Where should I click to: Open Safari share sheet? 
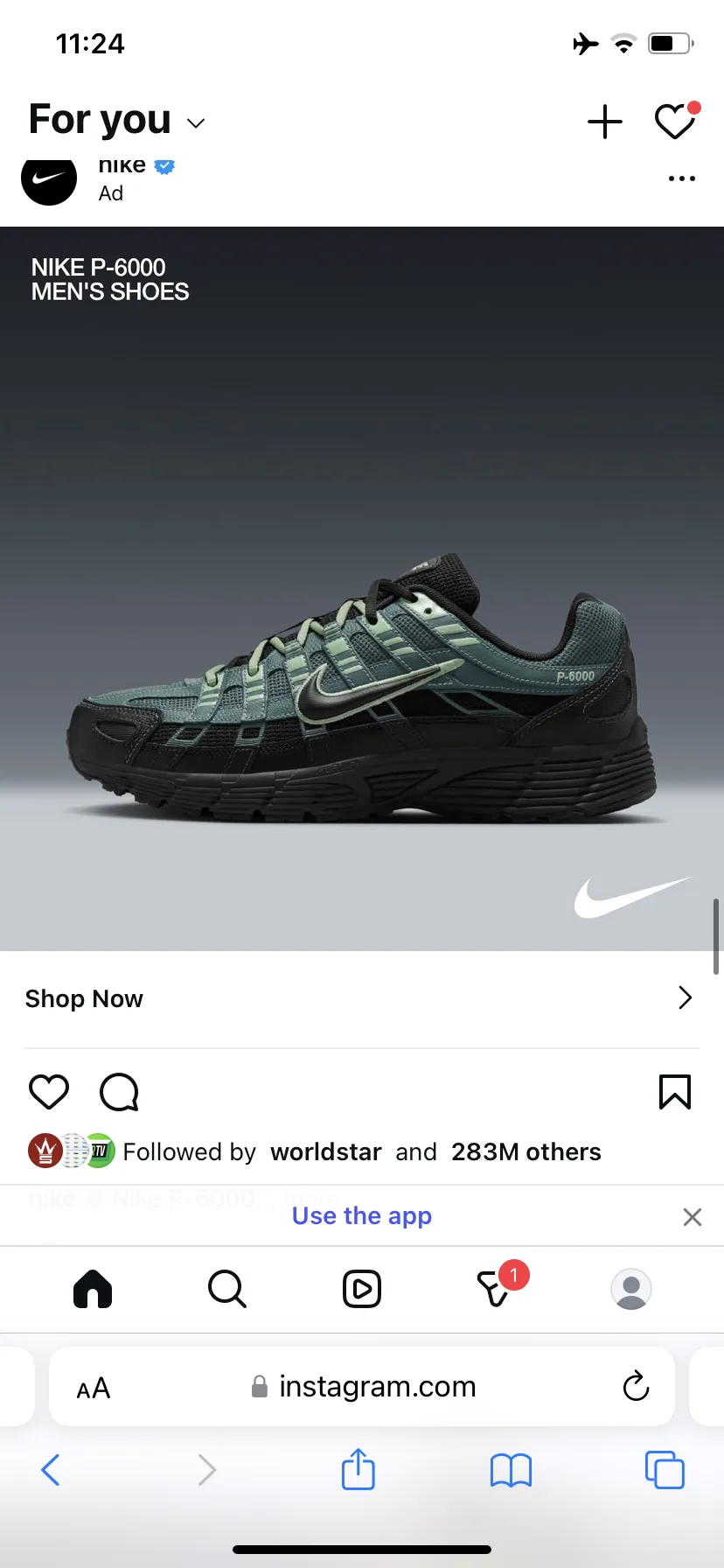359,1469
